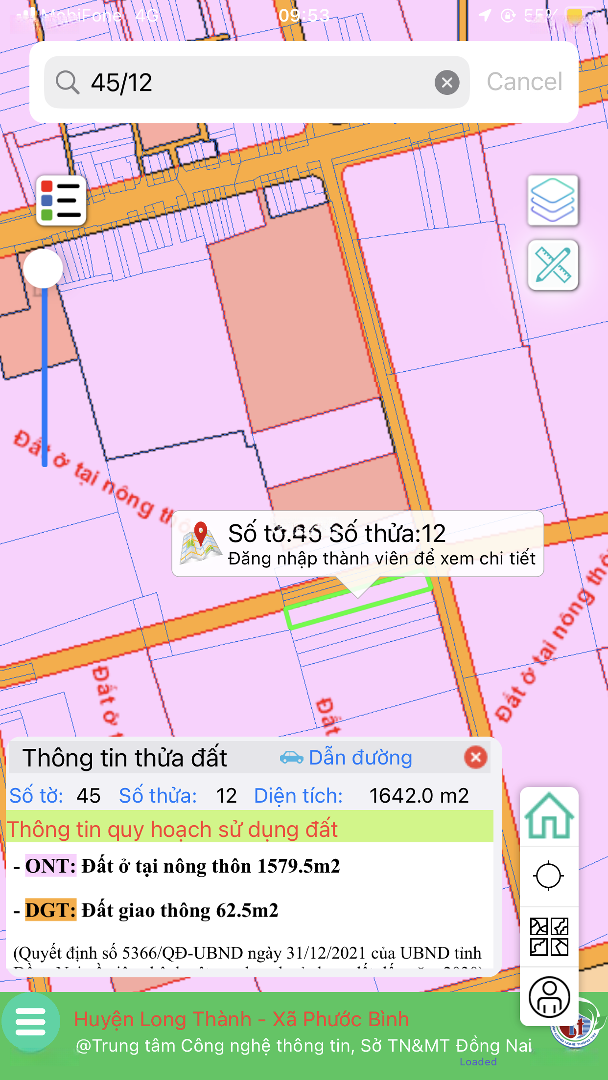Tap the layer opacity slider handle

pos(43,268)
